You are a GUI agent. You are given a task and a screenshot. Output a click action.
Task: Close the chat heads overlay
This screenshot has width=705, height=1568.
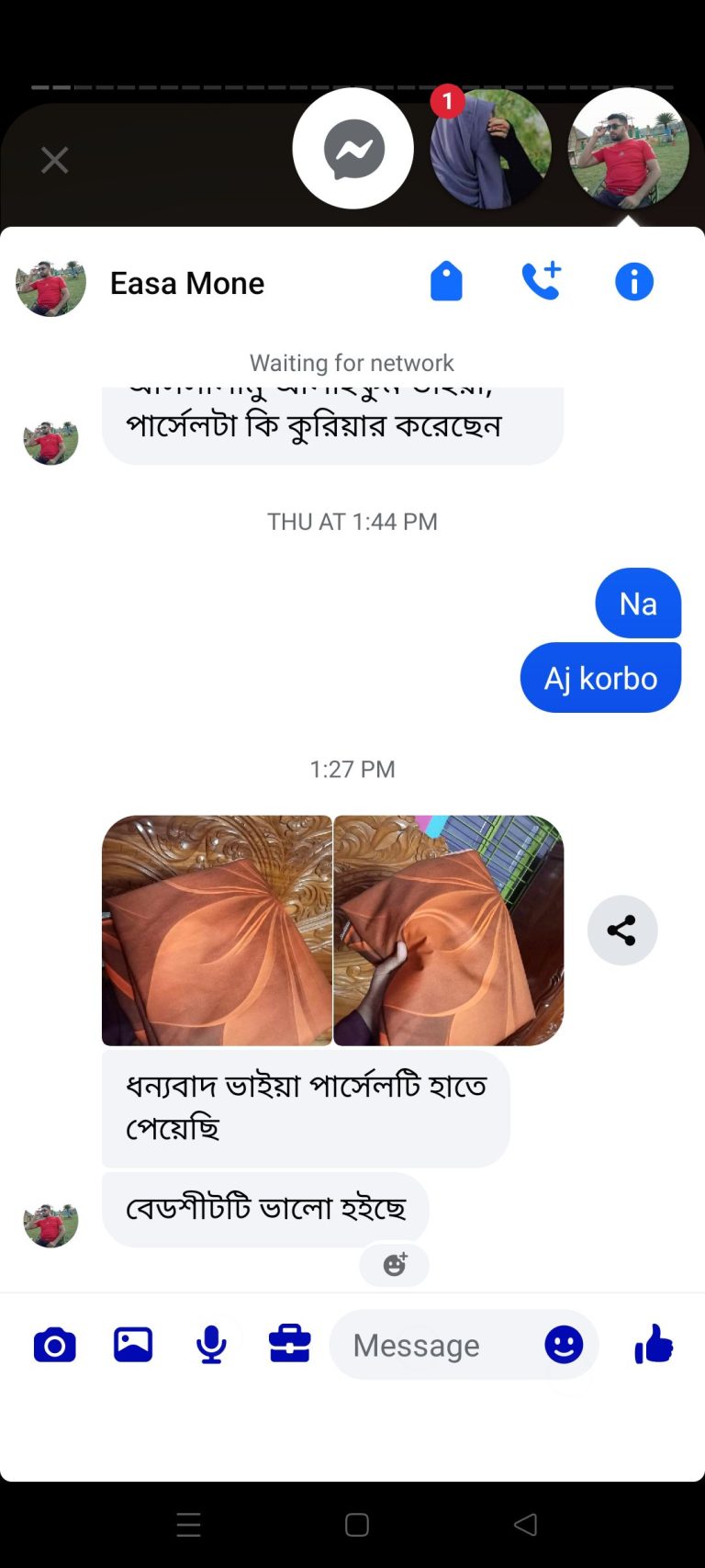pyautogui.click(x=55, y=161)
